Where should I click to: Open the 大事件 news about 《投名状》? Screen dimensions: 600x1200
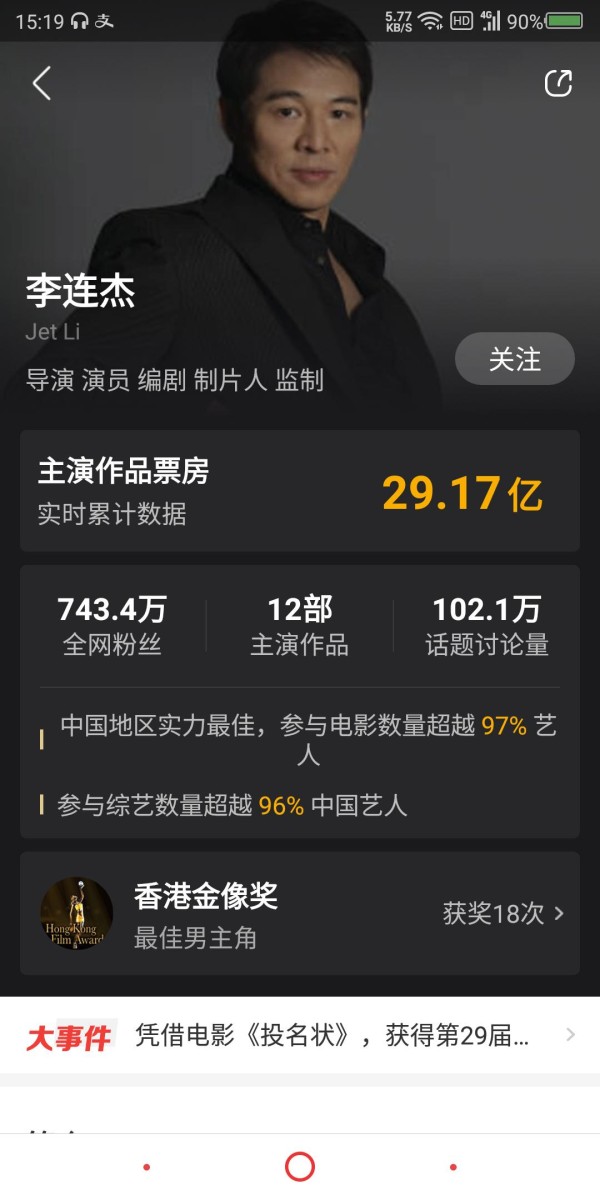coord(300,1036)
